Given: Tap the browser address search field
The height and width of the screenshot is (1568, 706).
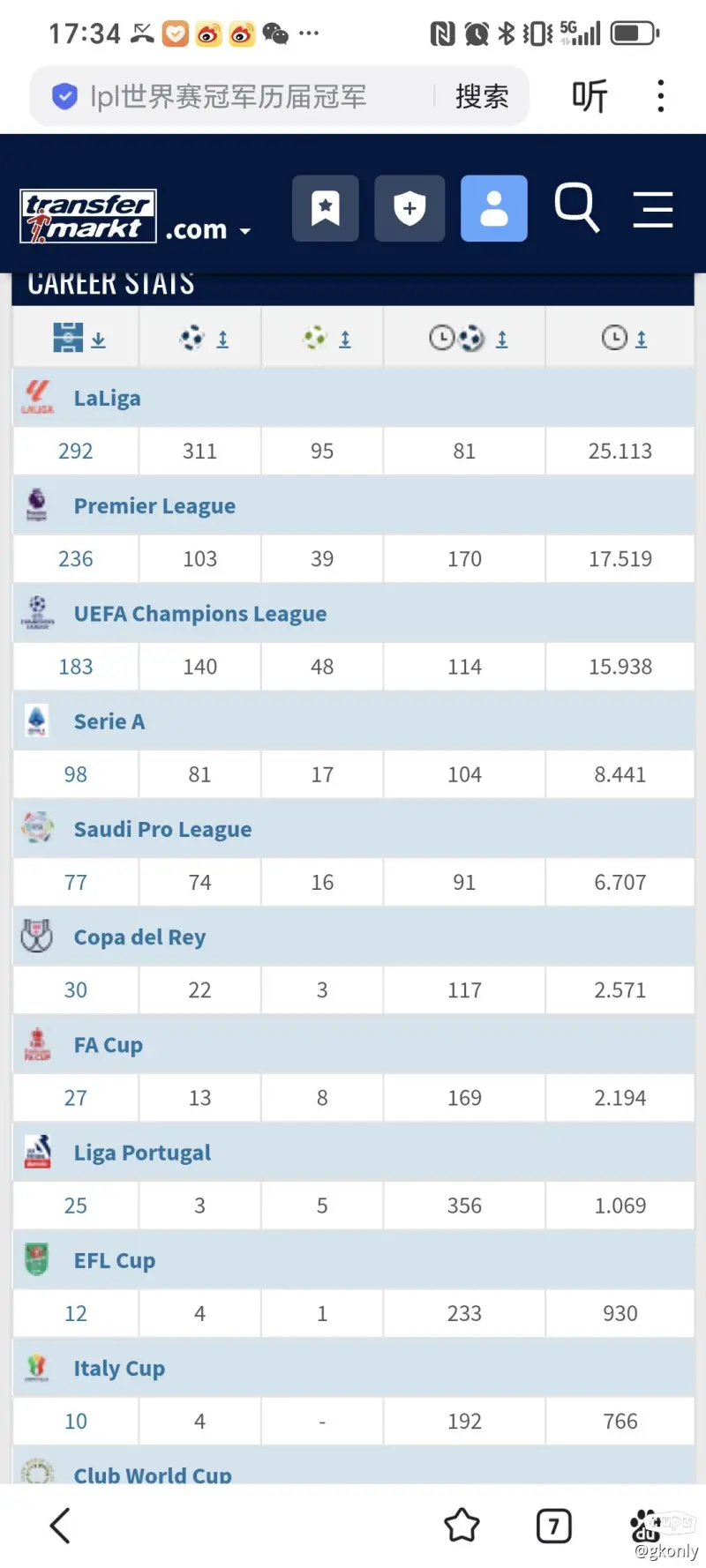Looking at the screenshot, I should point(238,96).
